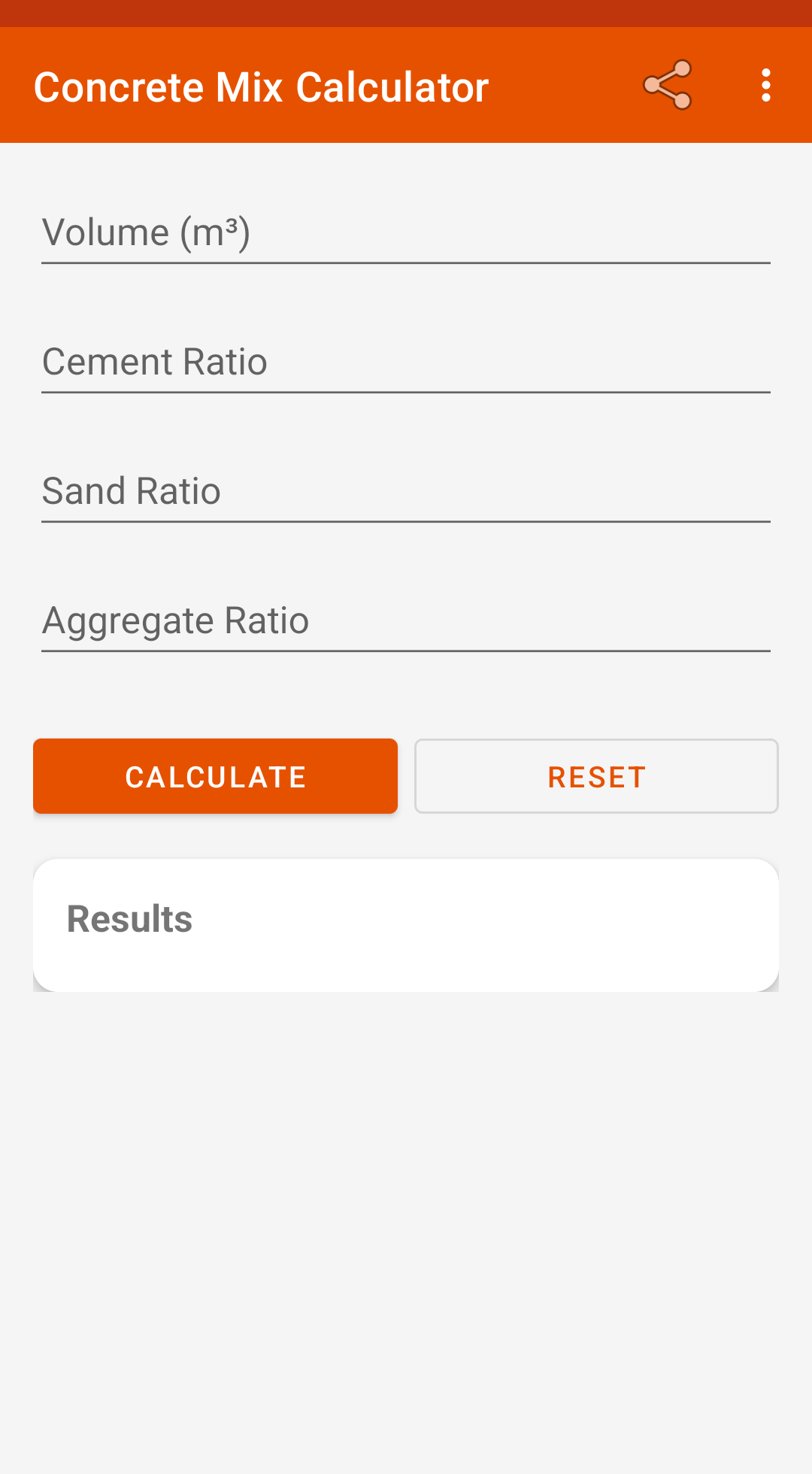Clear all fields using Reset

point(596,775)
